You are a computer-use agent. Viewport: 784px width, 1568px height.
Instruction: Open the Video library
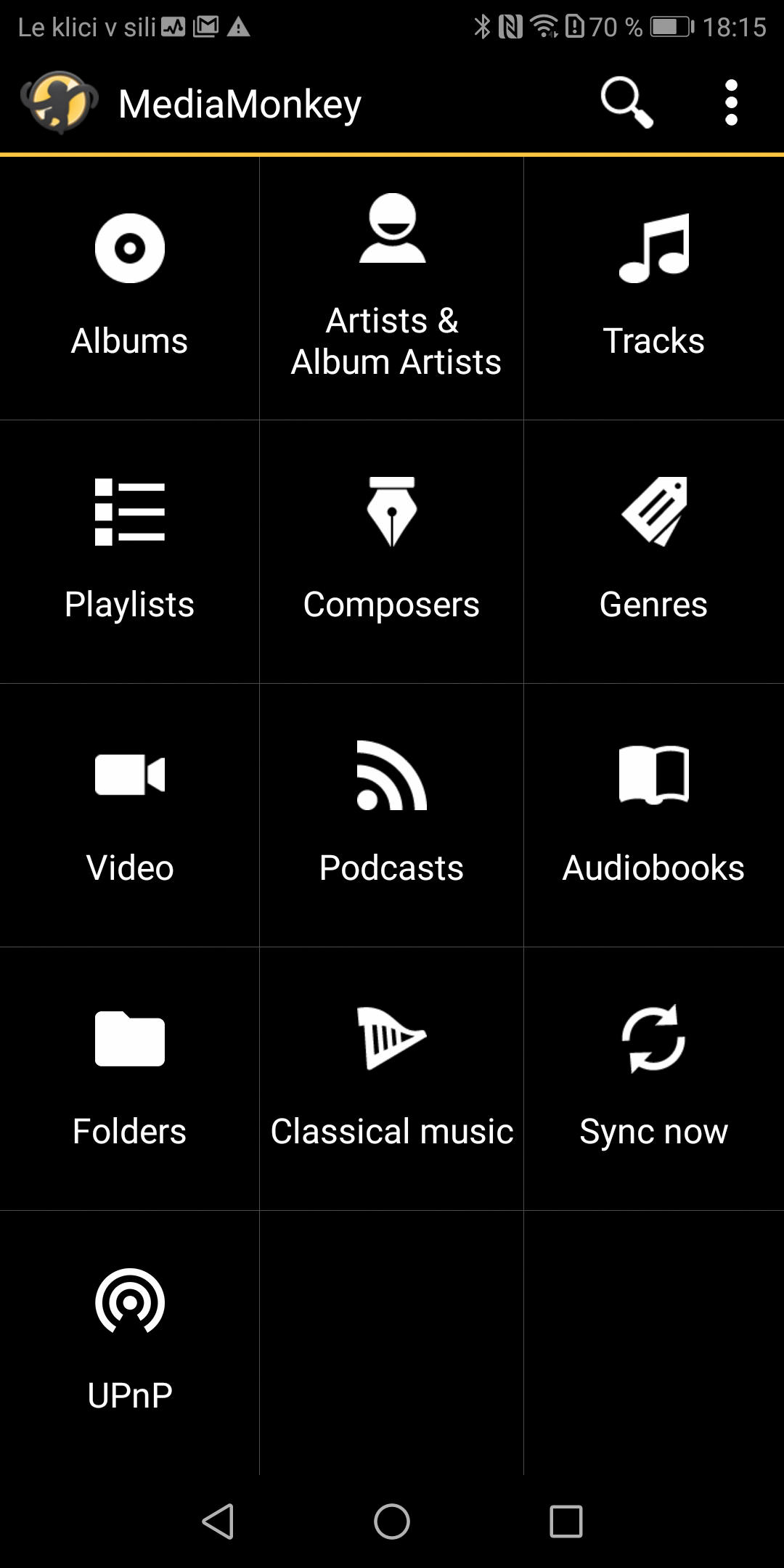(x=129, y=815)
